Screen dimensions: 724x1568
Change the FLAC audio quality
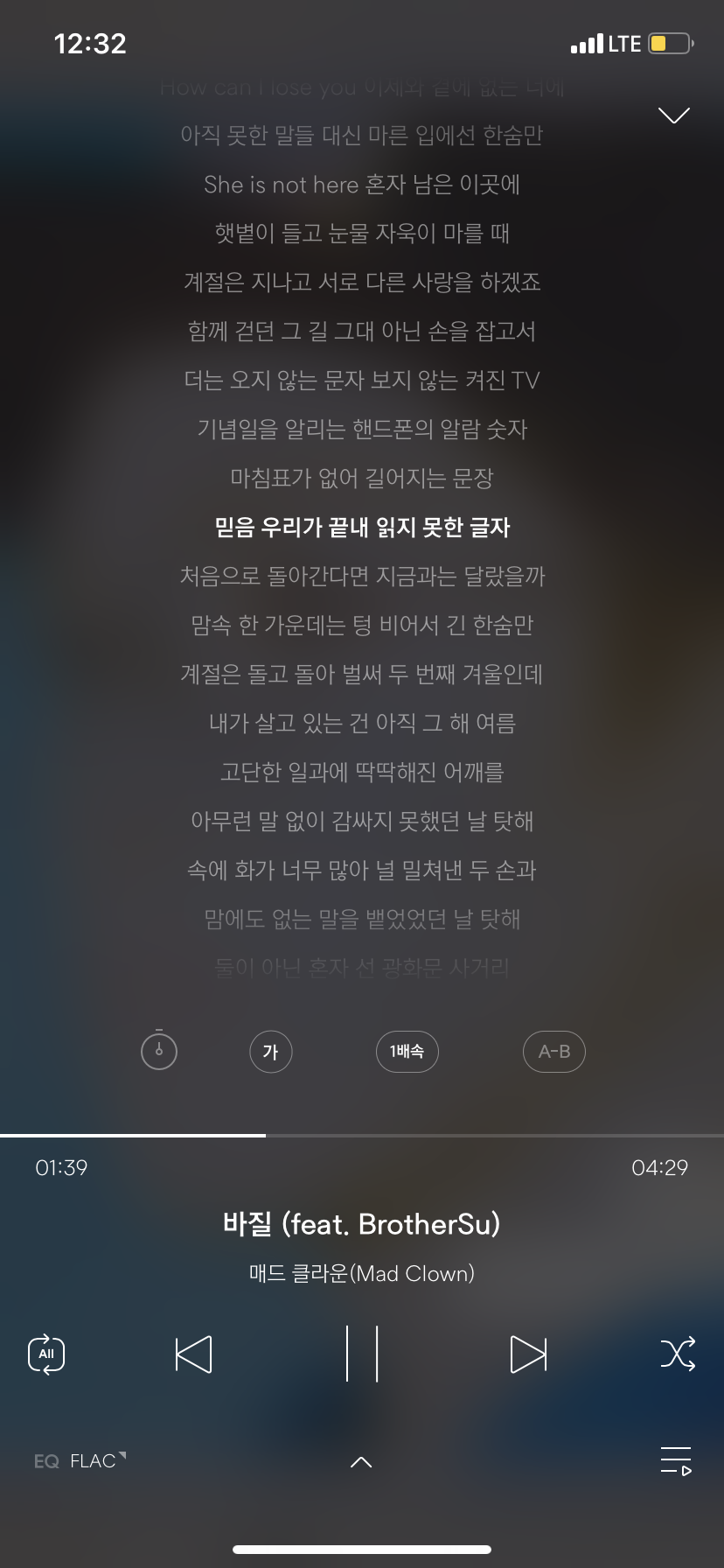click(98, 1461)
